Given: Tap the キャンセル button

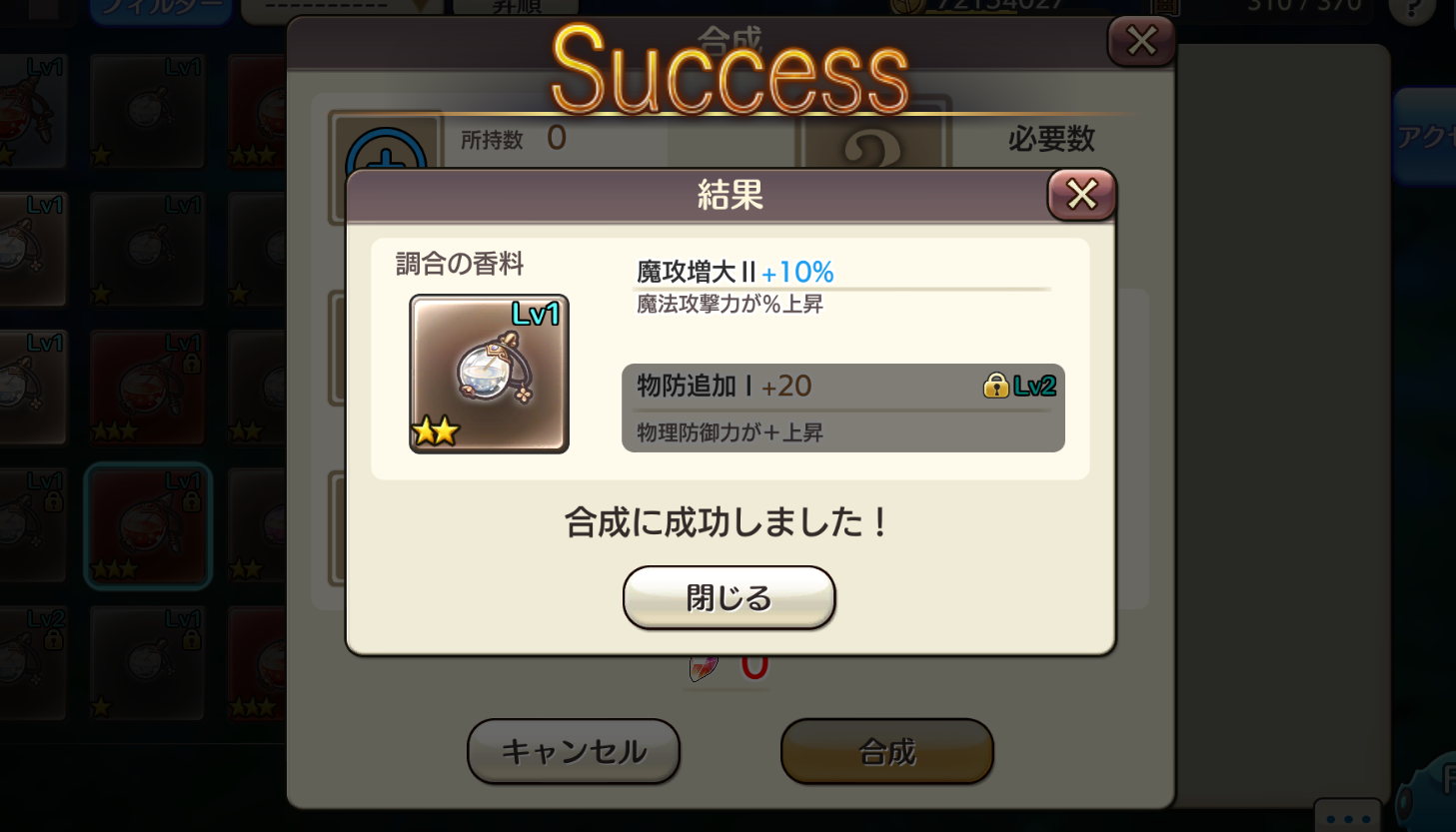Looking at the screenshot, I should [x=574, y=751].
